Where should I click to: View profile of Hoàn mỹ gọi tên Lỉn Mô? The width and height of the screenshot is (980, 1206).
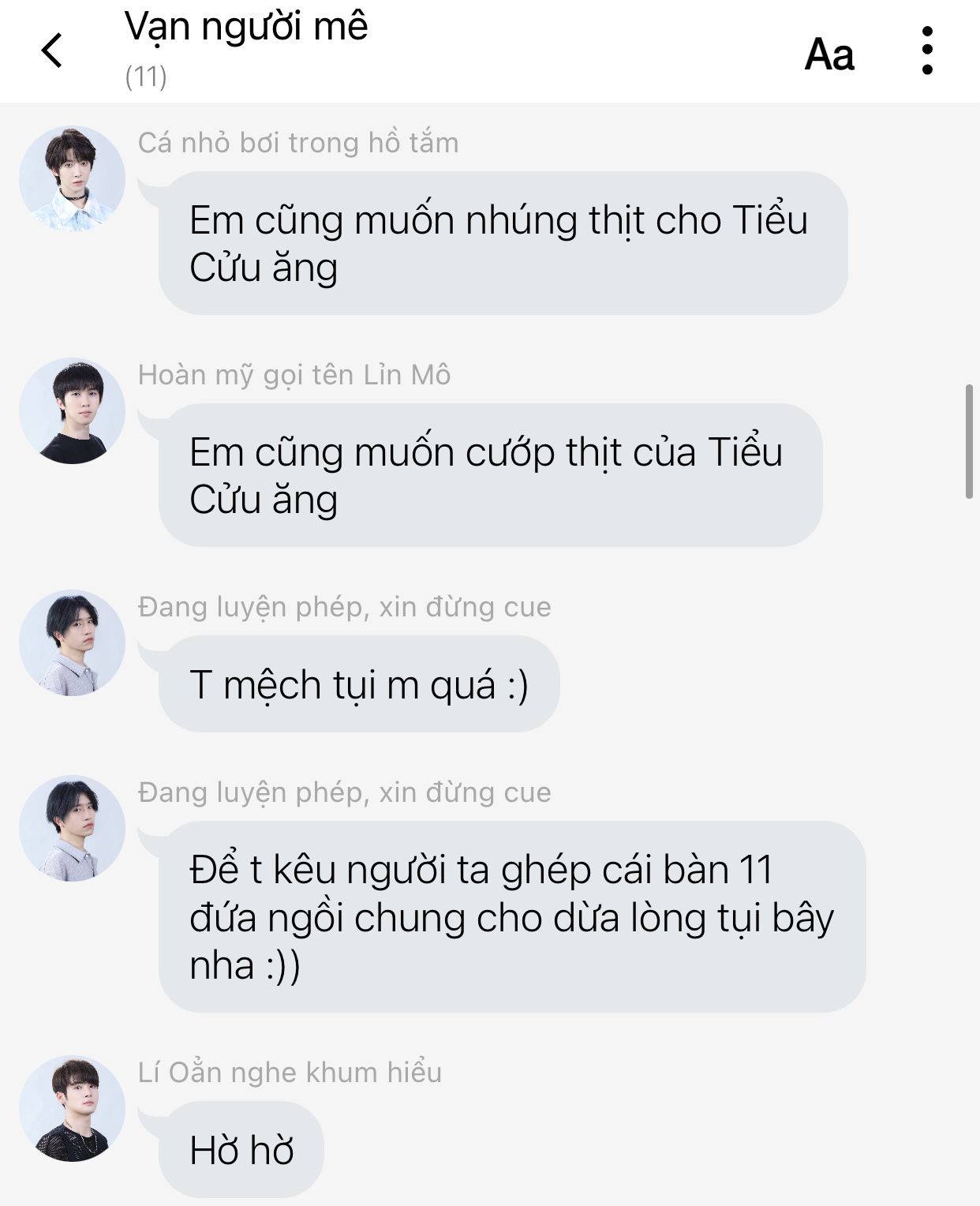click(72, 411)
